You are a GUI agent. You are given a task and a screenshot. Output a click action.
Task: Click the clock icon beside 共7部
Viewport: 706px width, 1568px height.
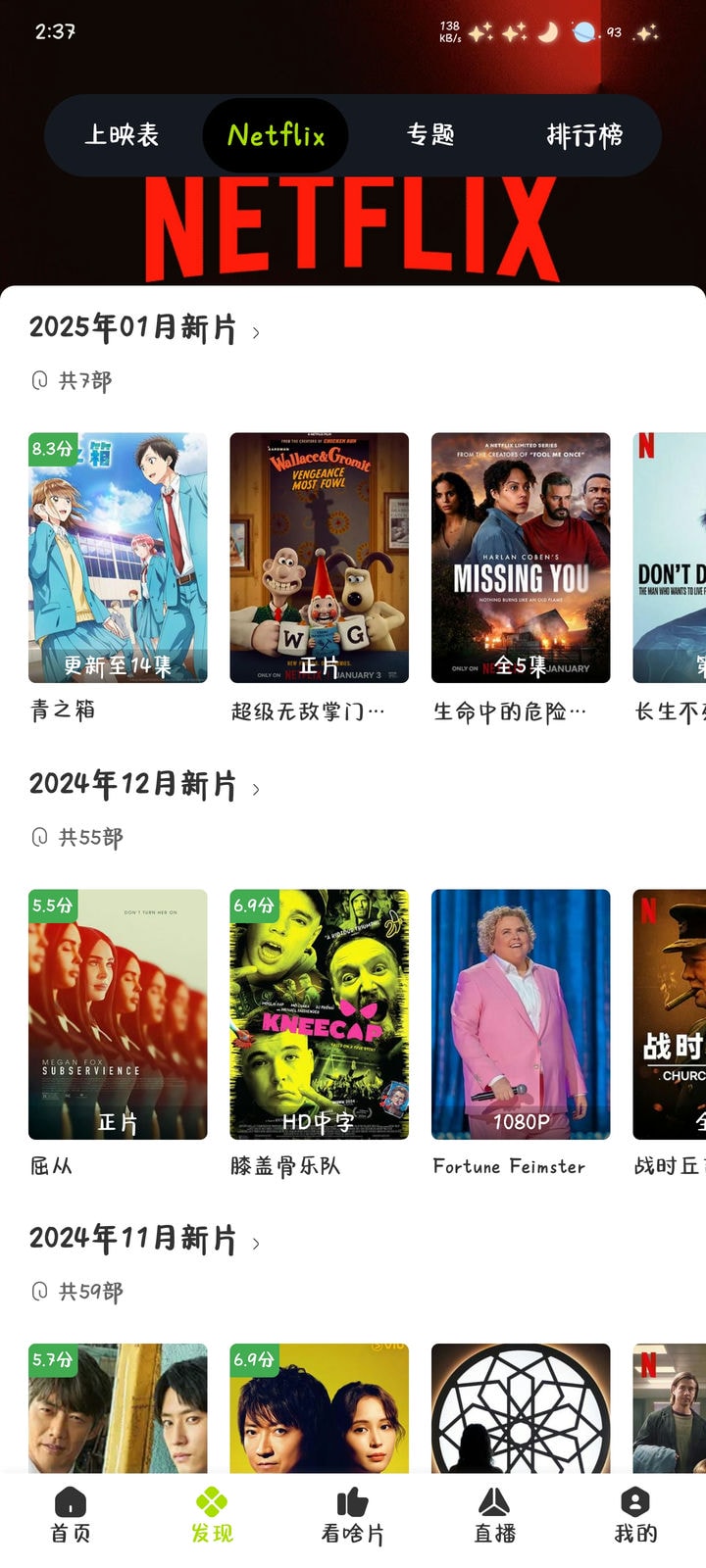click(38, 380)
